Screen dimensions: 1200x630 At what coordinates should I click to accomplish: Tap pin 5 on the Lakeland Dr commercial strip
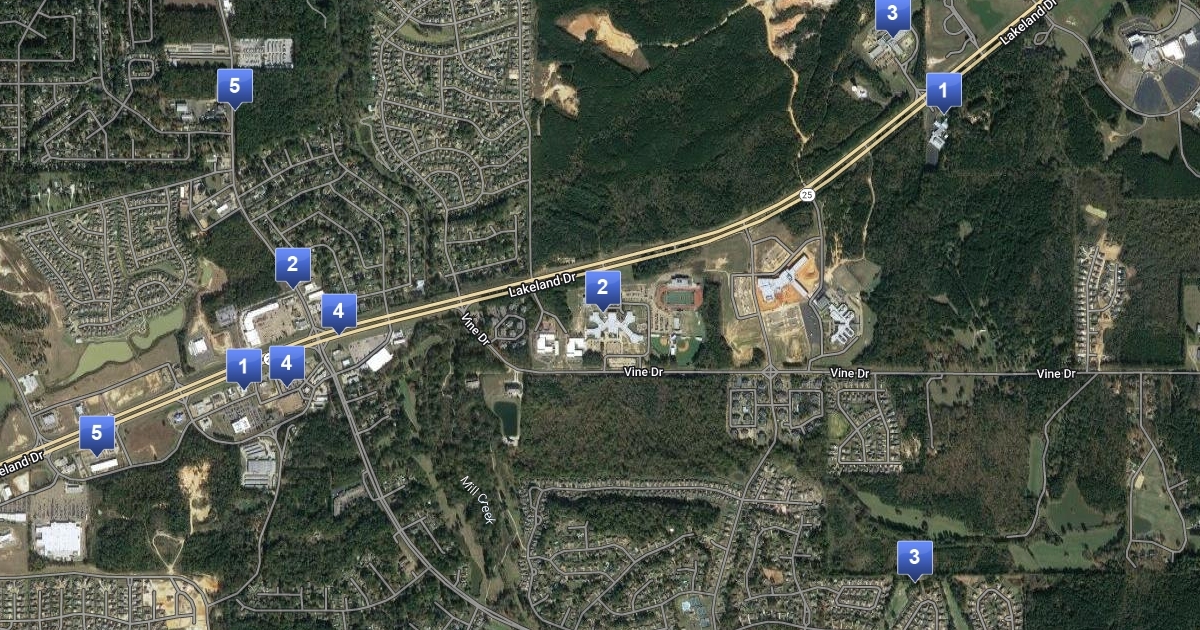pos(97,433)
